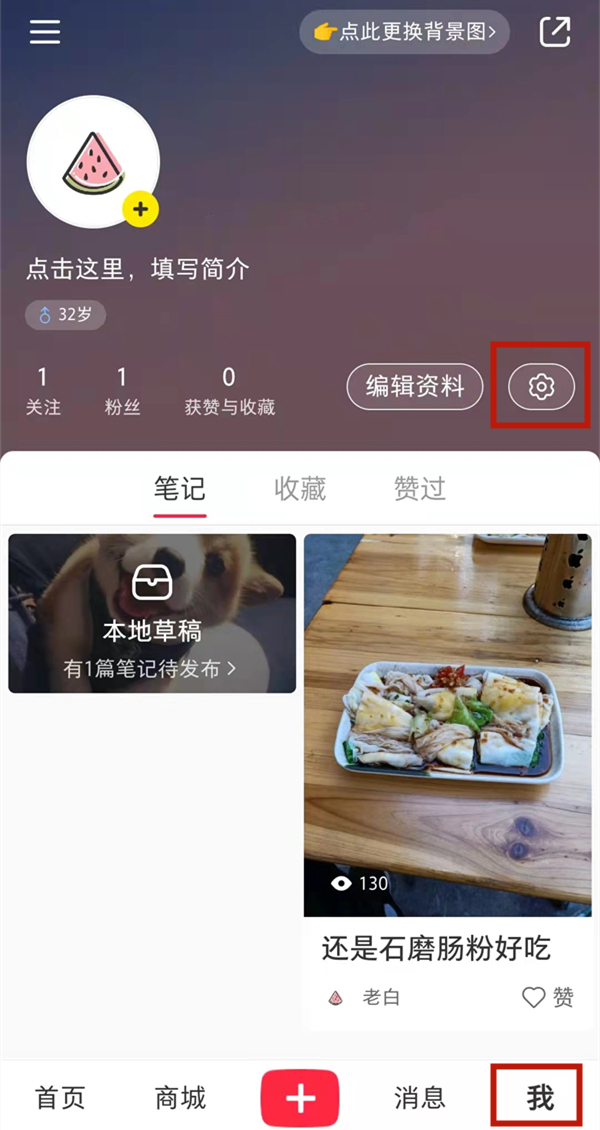Open the 粉丝 followers list
This screenshot has width=600, height=1130.
(x=122, y=390)
